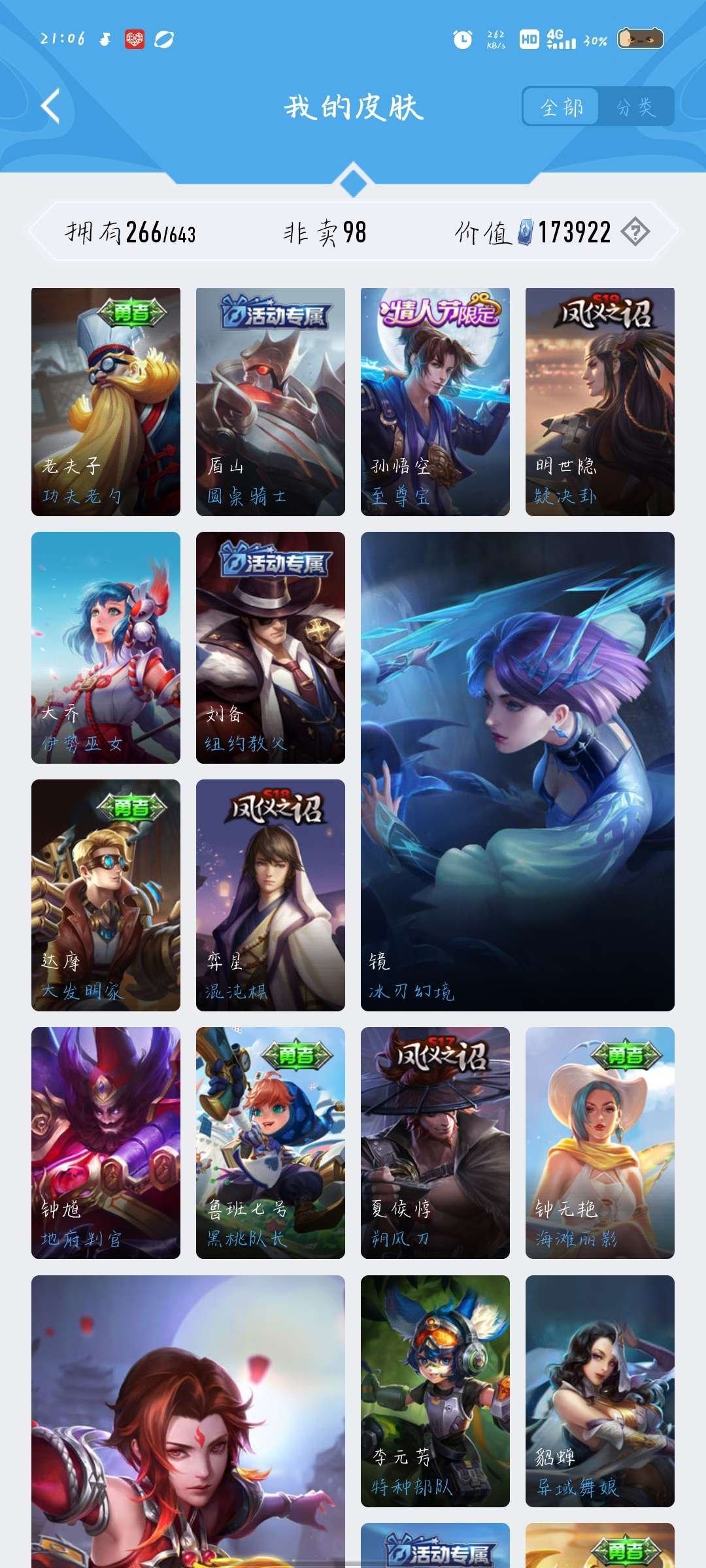Open the 夏侯惇 朔风刀 skin card
This screenshot has height=1568, width=706.
coord(435,1143)
